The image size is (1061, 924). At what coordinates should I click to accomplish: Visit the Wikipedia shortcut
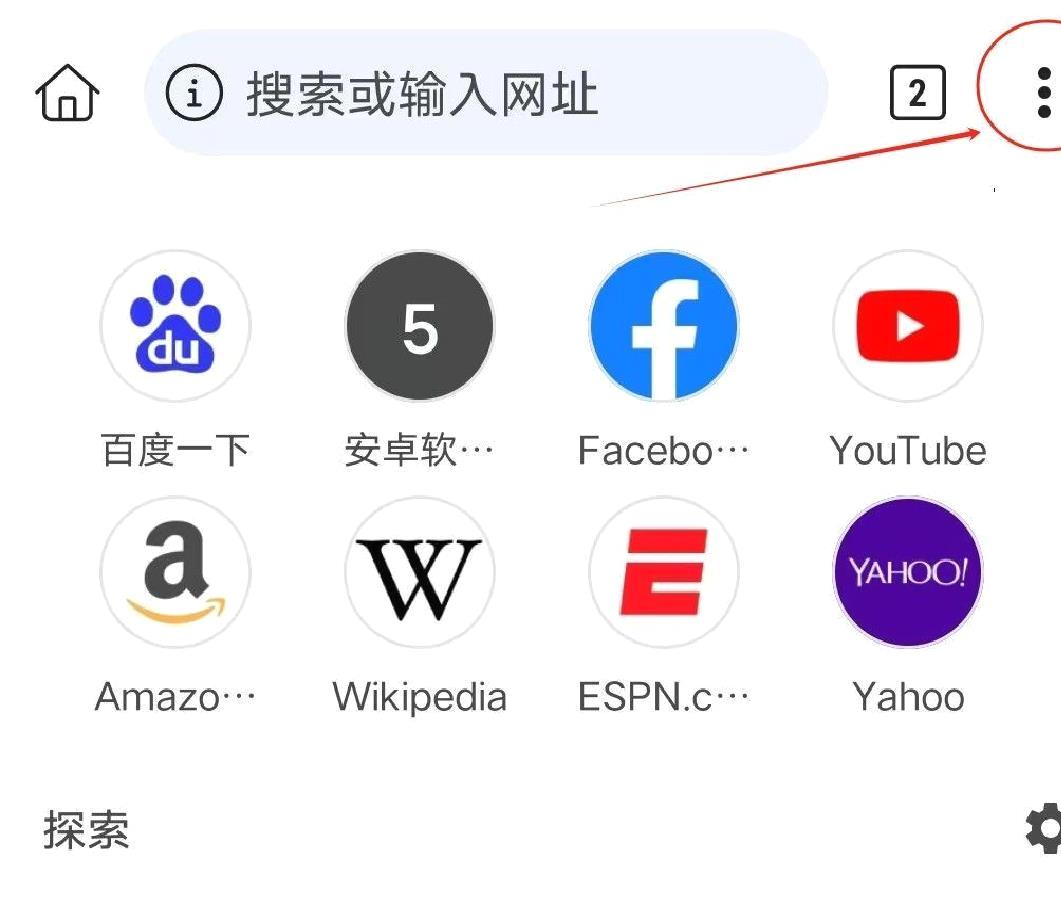pos(420,573)
